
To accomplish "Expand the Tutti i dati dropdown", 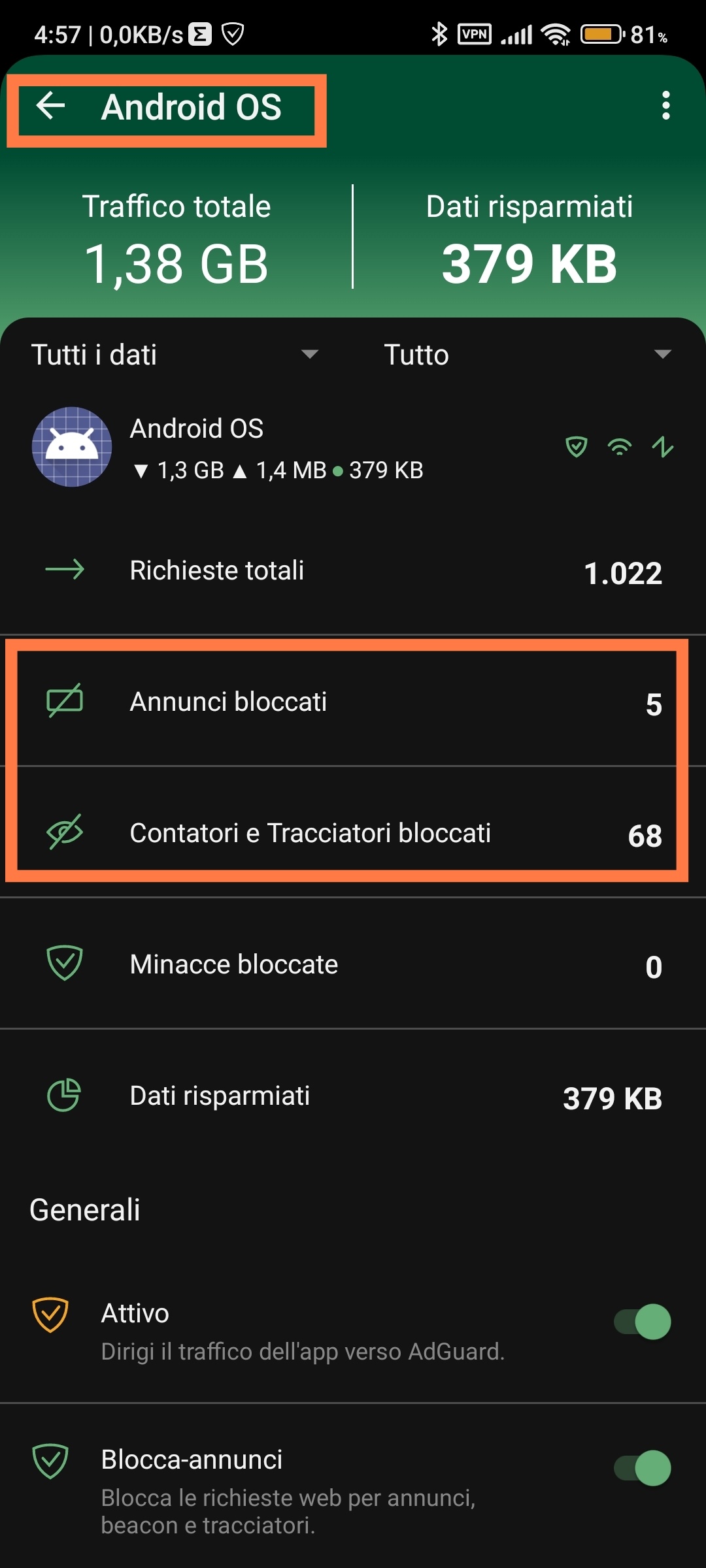I will [175, 355].
